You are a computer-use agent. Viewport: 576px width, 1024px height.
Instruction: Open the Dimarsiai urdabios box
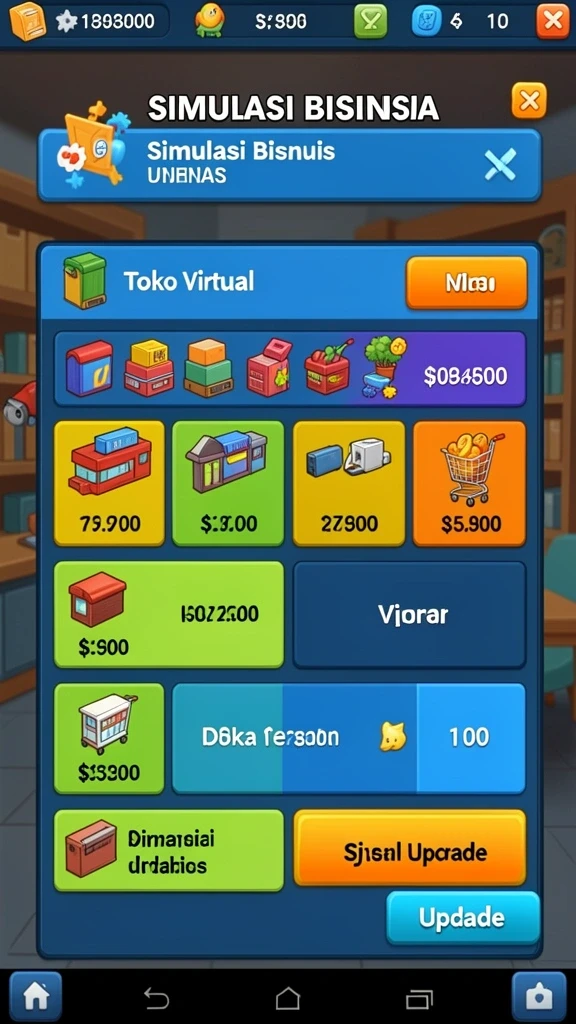[168, 851]
